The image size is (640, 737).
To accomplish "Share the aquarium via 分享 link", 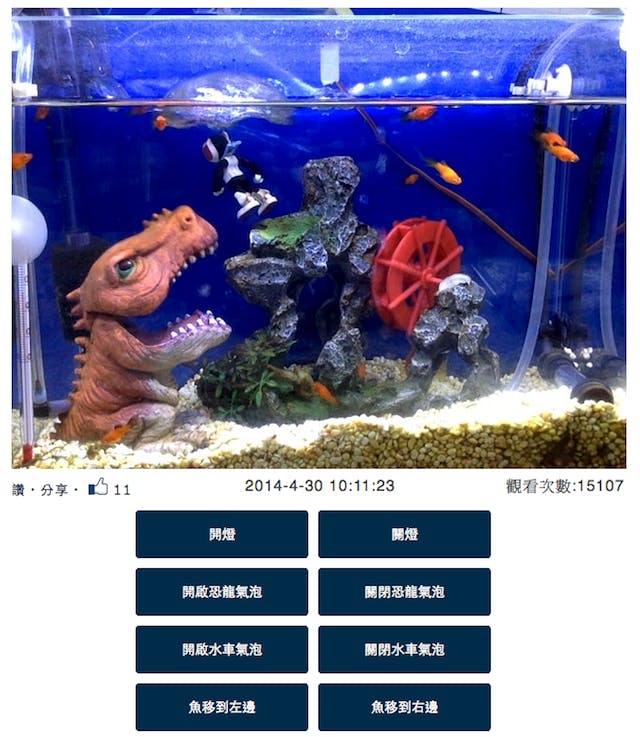I will coord(54,490).
